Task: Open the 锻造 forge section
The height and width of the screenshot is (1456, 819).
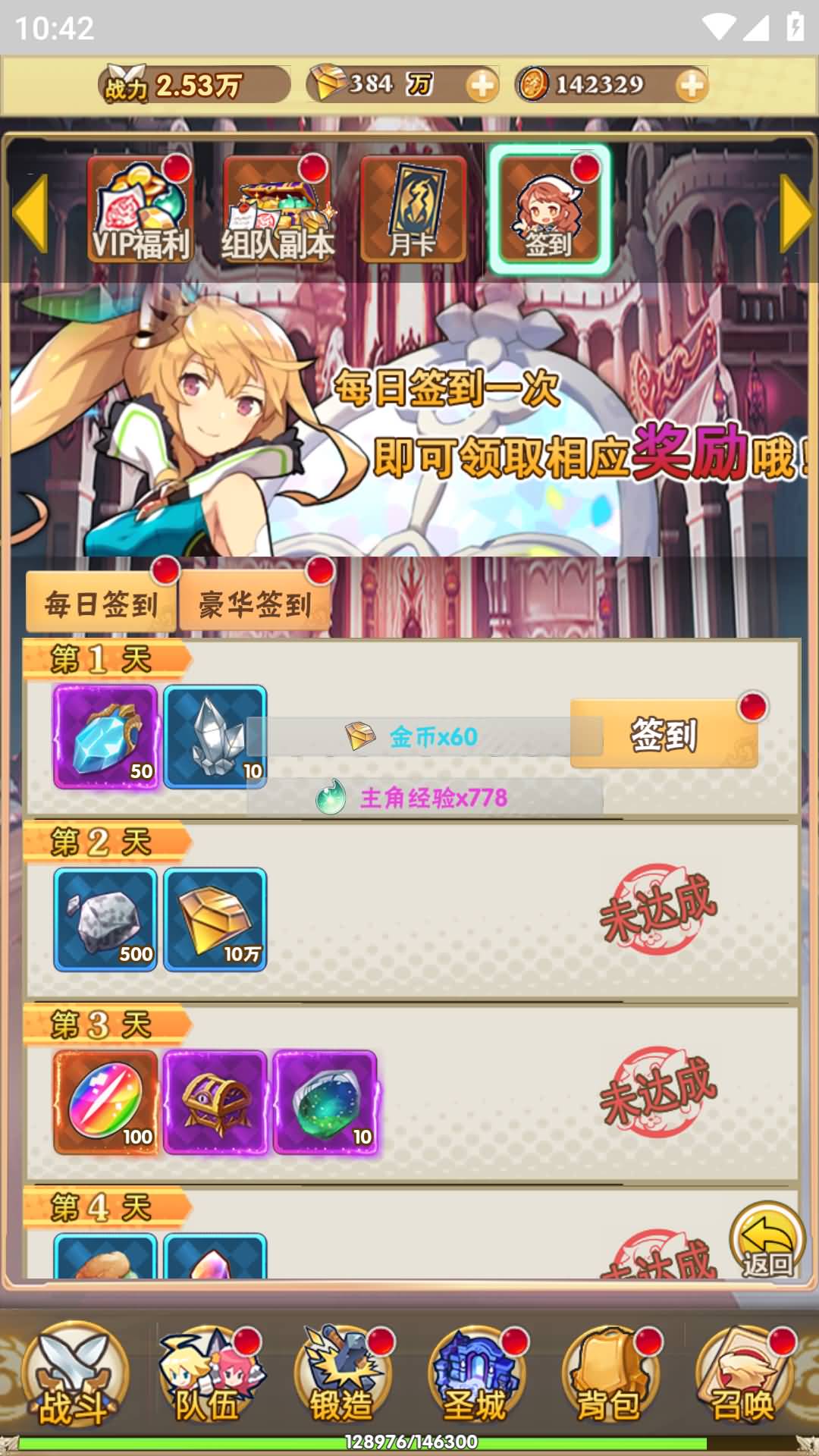Action: (x=343, y=1376)
